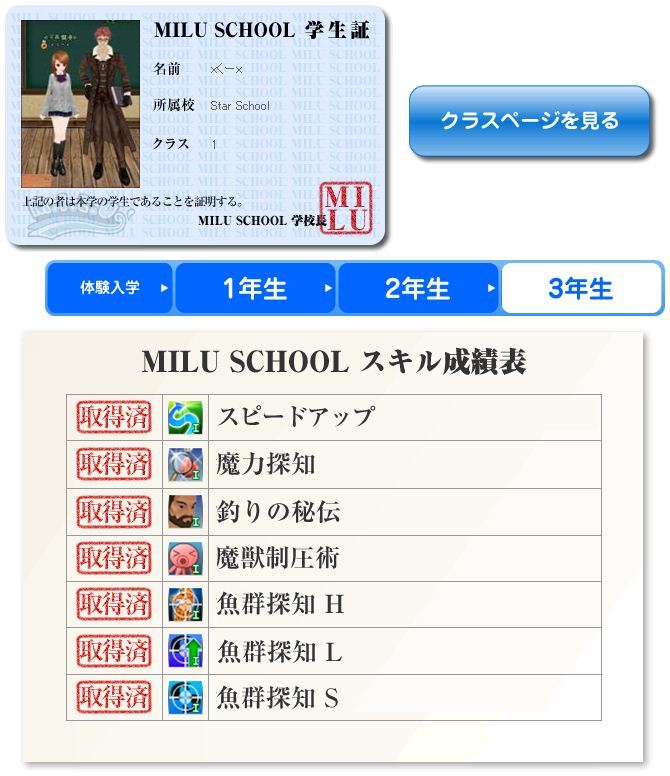Tap the クラスページを見る button

[529, 121]
